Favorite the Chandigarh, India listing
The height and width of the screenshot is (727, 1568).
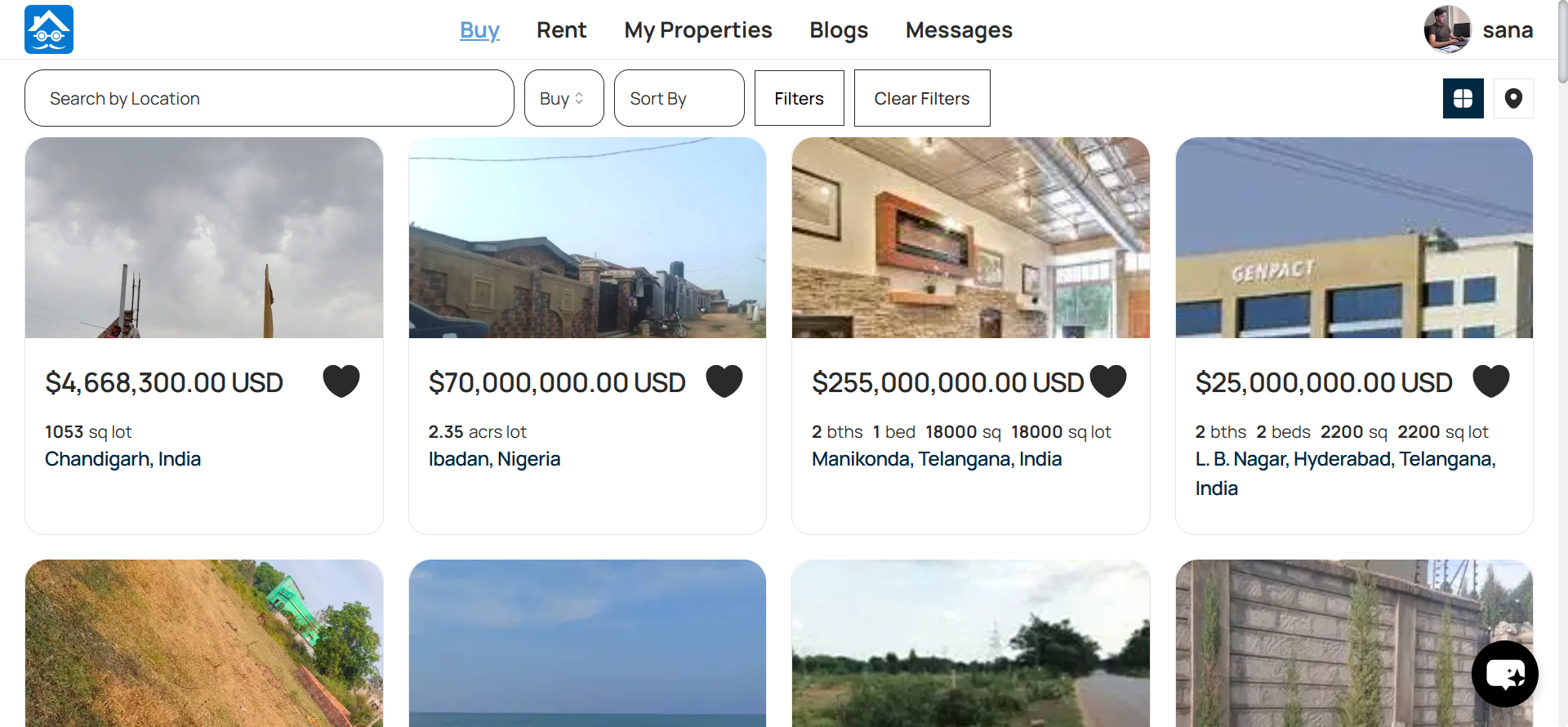tap(341, 381)
